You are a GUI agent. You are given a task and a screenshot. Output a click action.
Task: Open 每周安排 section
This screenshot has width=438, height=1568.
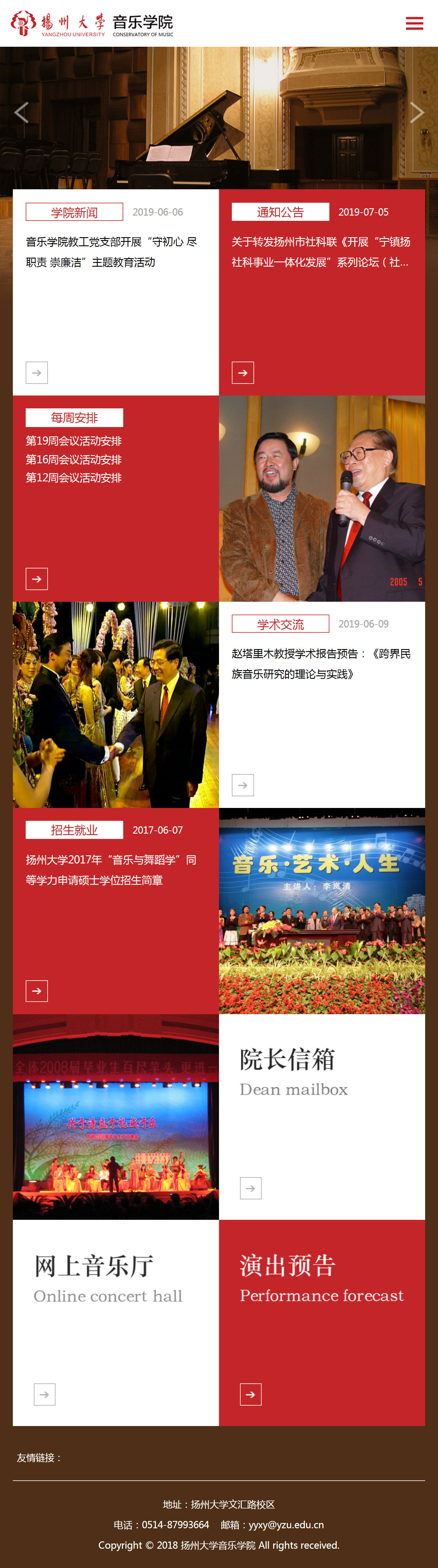pyautogui.click(x=74, y=418)
